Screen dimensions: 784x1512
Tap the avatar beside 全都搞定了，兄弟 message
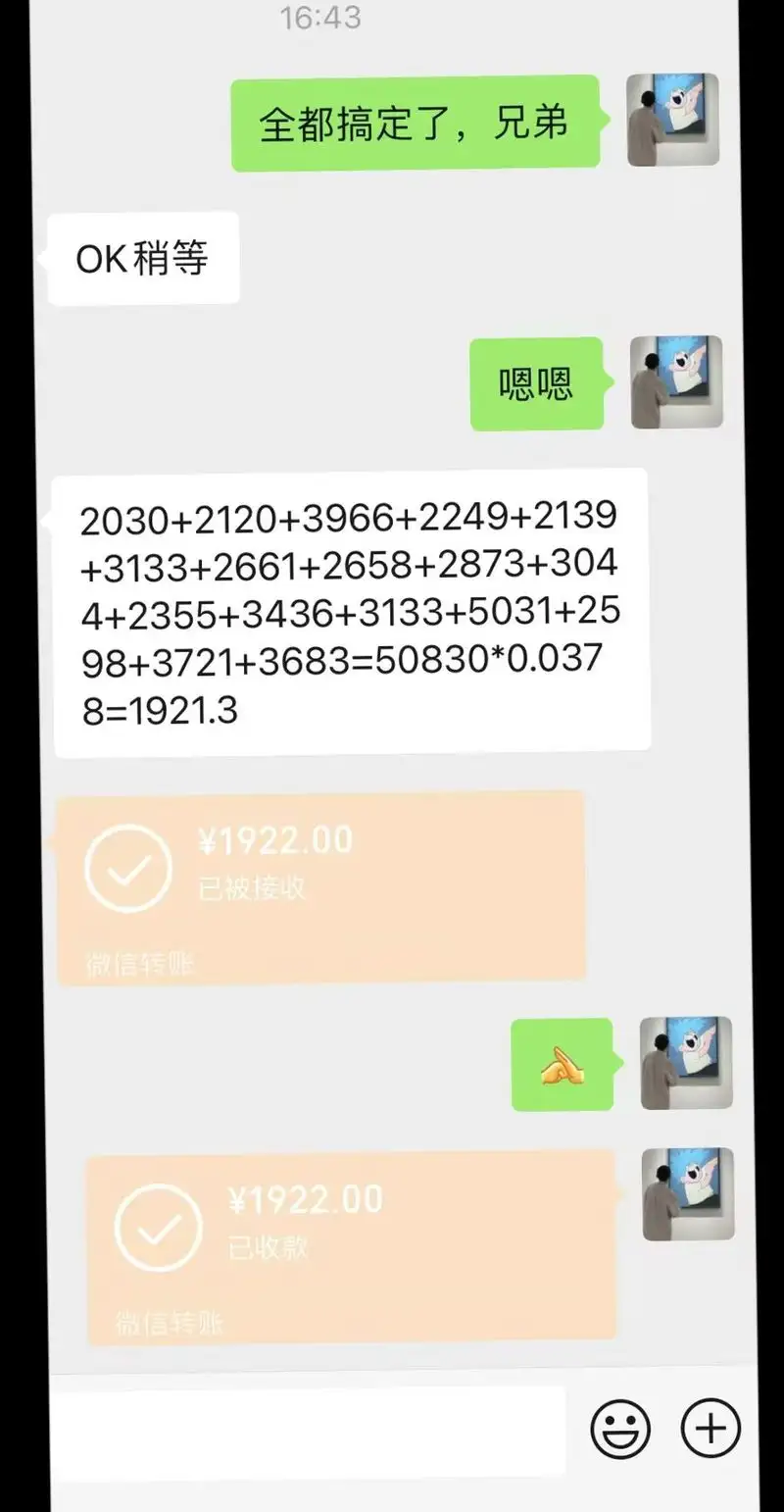coord(672,120)
